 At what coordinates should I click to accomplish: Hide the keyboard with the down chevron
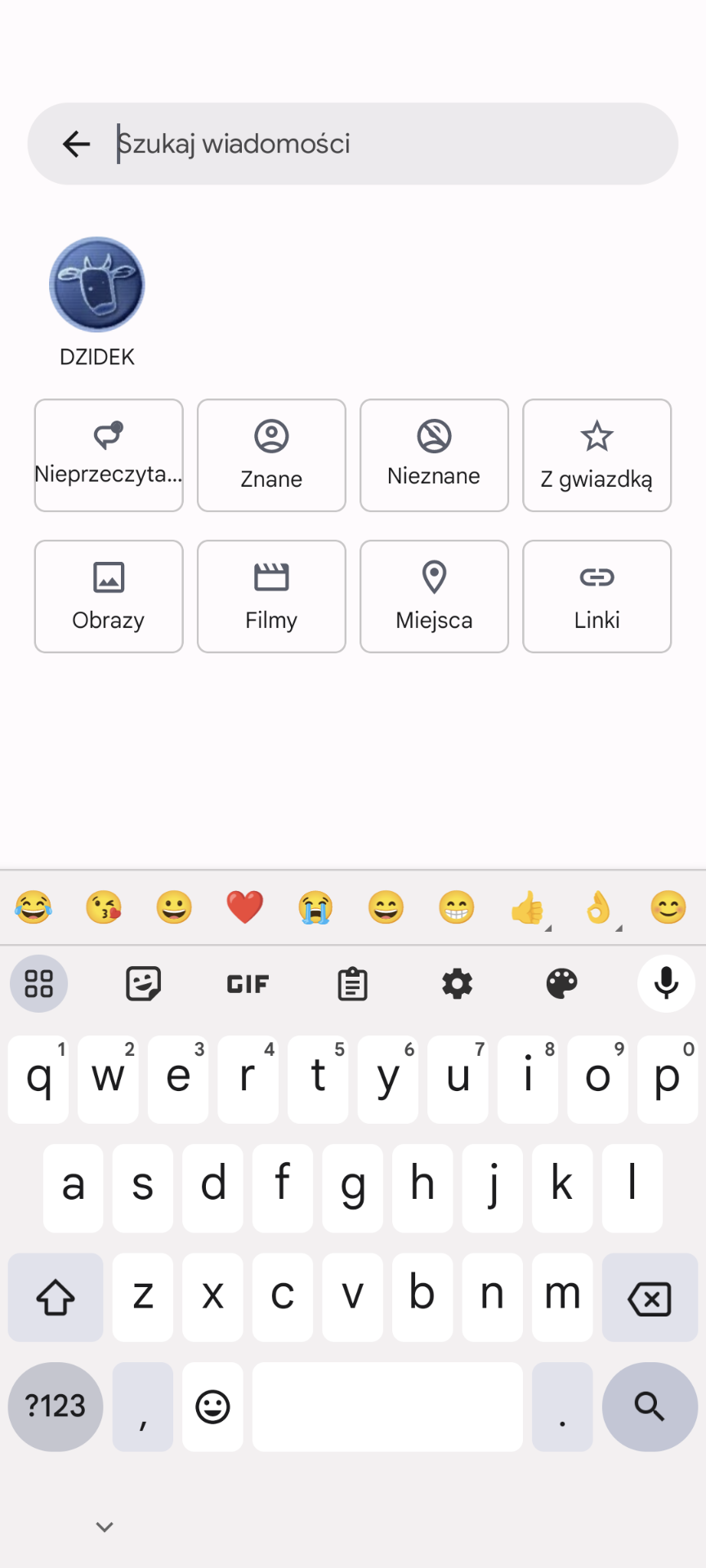(x=105, y=1526)
